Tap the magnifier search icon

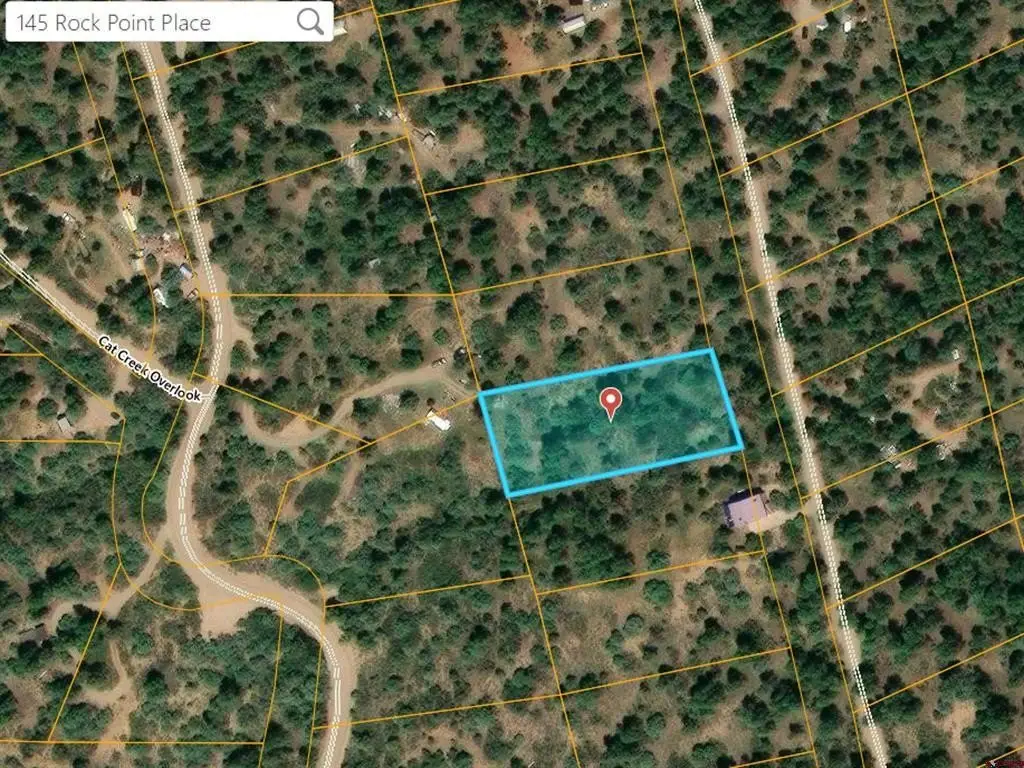coord(311,21)
